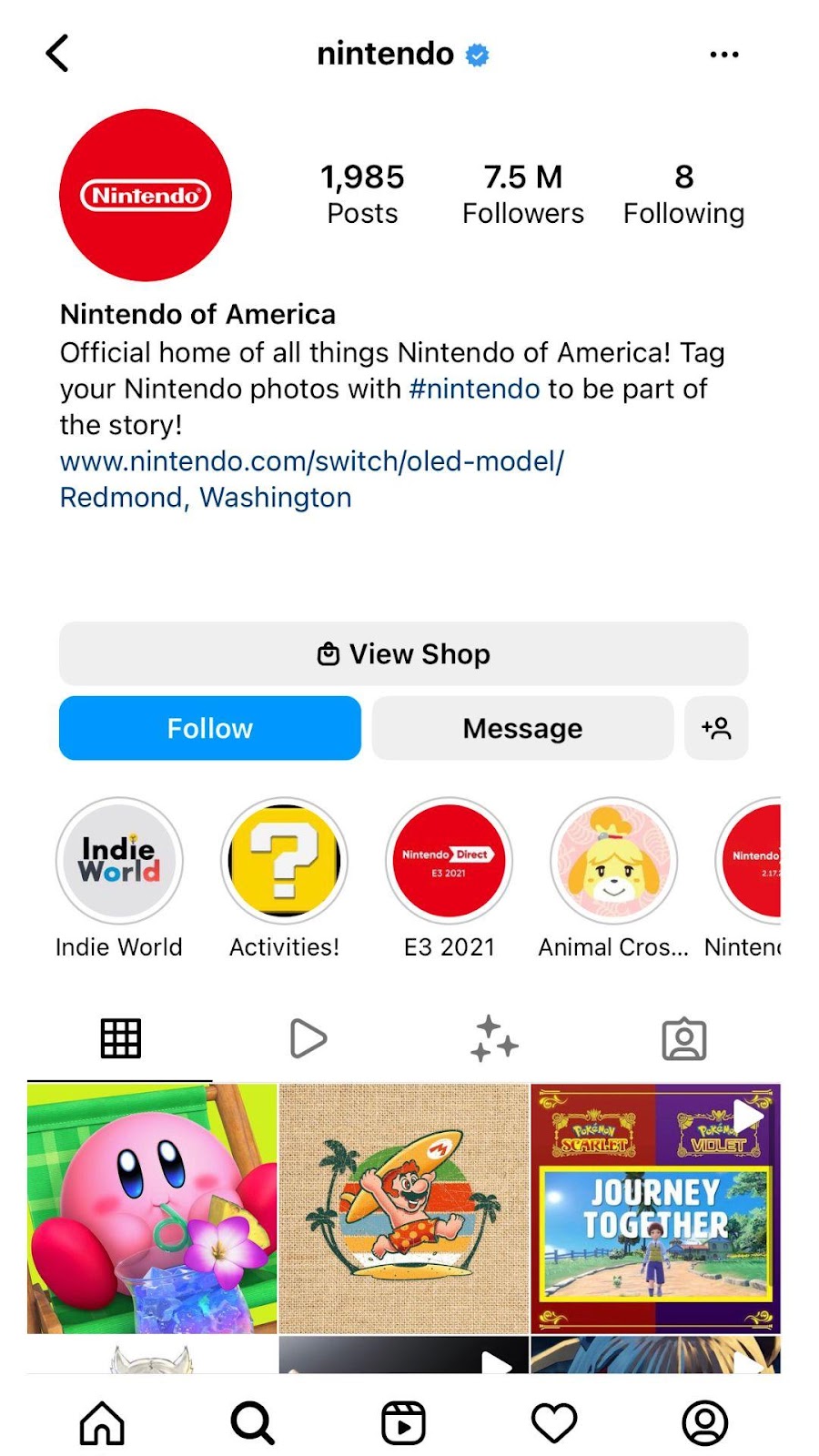Switch to the reels video tab

[308, 1038]
